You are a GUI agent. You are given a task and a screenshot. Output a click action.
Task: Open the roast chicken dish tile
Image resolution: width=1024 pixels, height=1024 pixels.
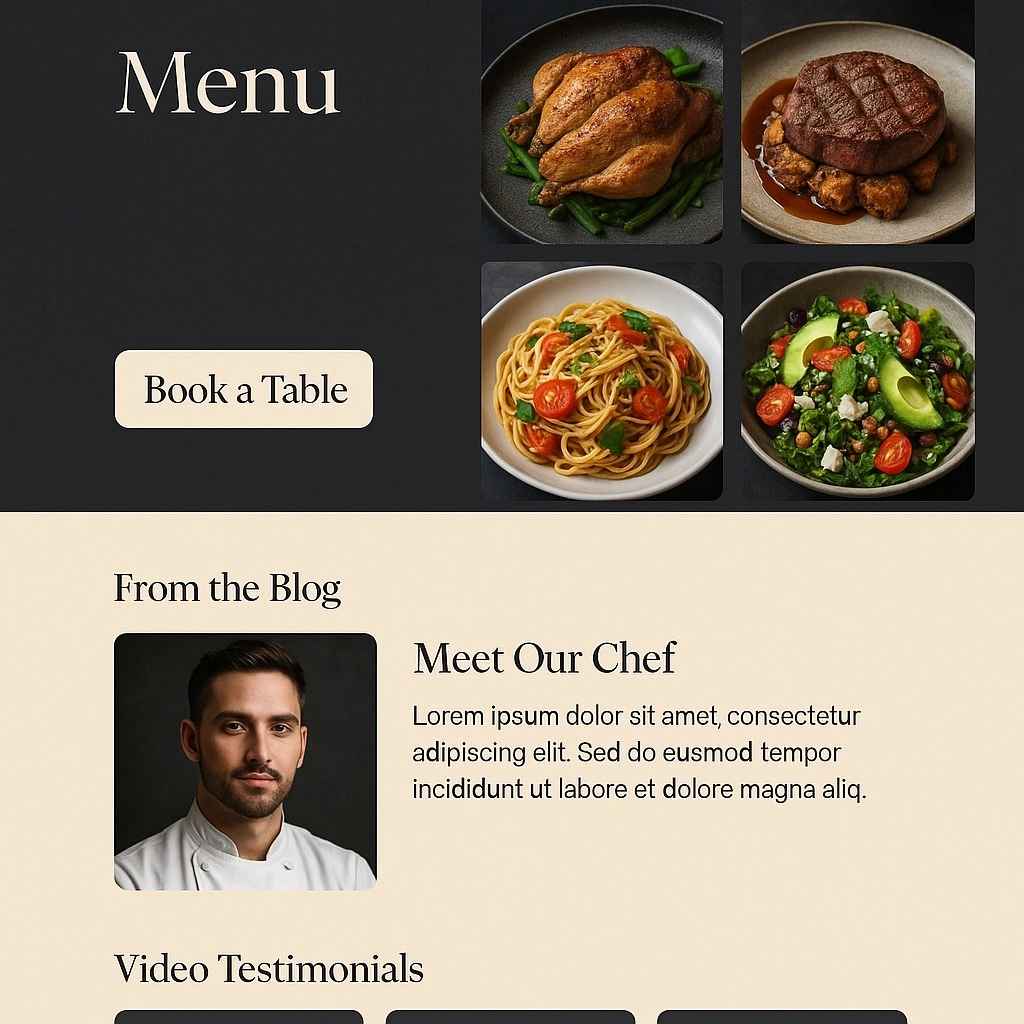[x=602, y=122]
